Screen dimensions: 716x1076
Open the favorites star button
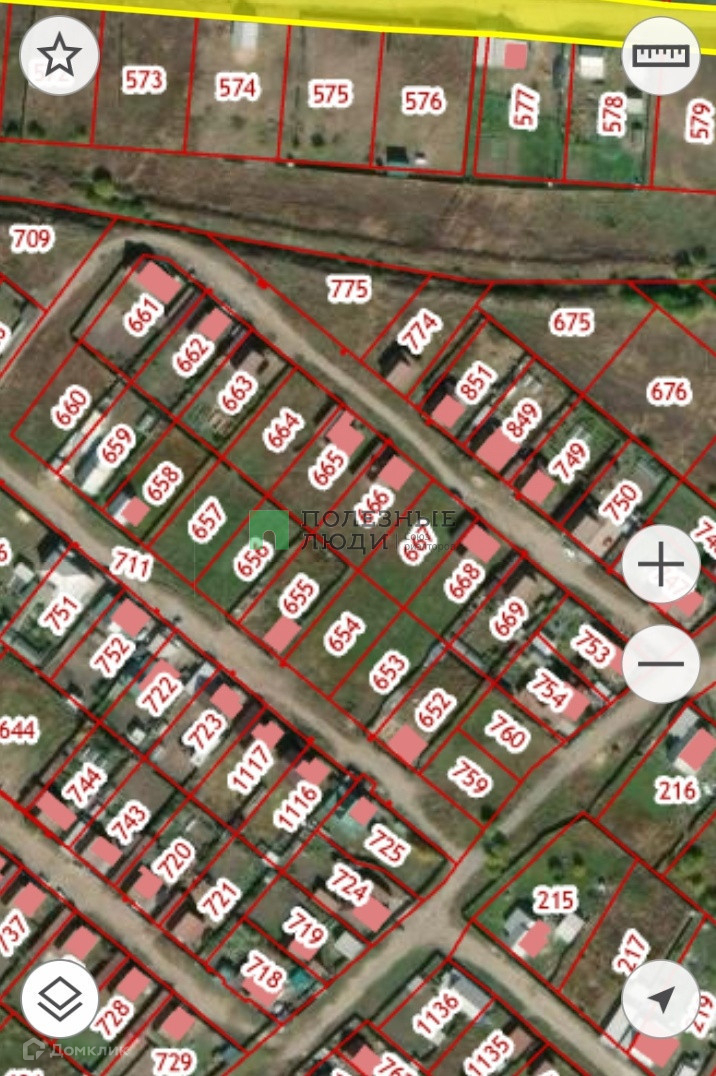(59, 56)
